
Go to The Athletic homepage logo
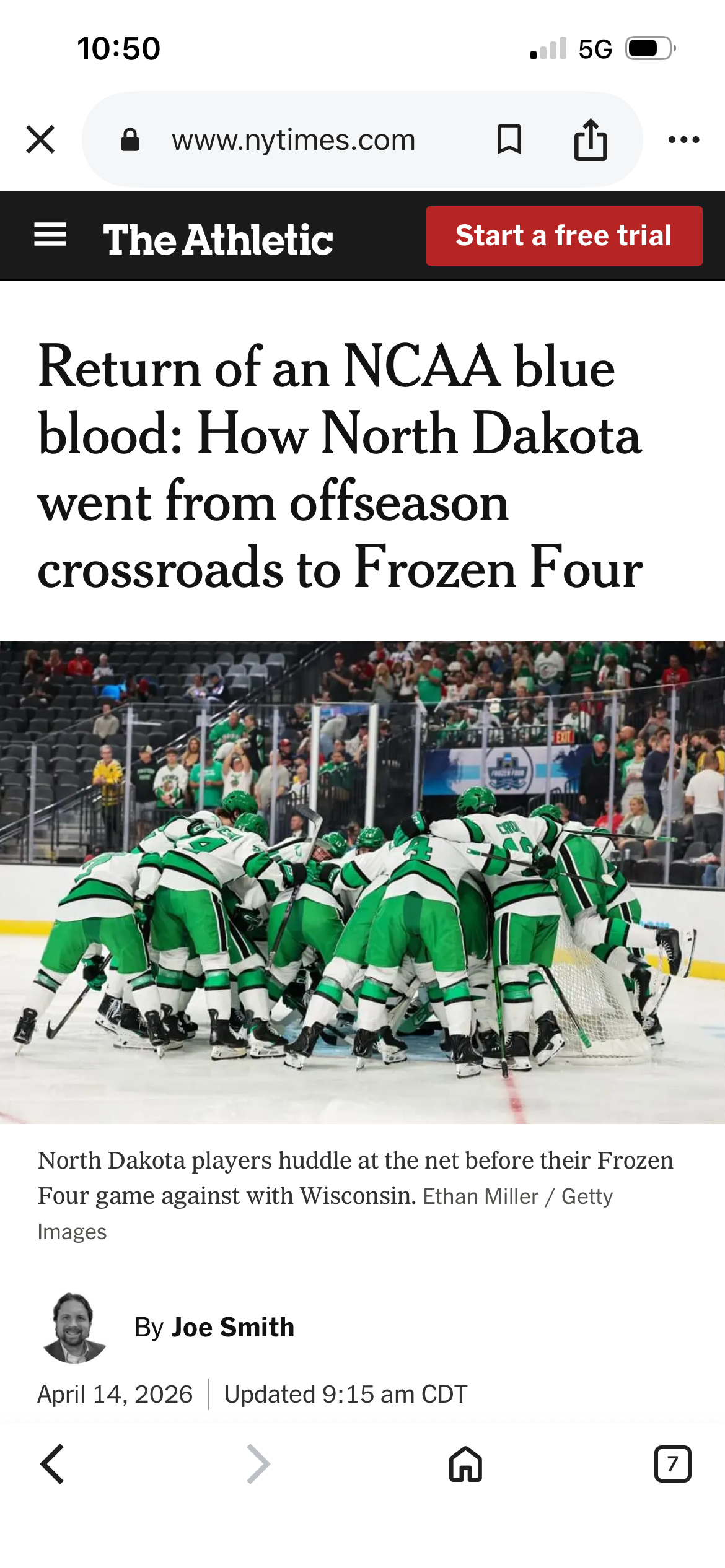pyautogui.click(x=218, y=239)
